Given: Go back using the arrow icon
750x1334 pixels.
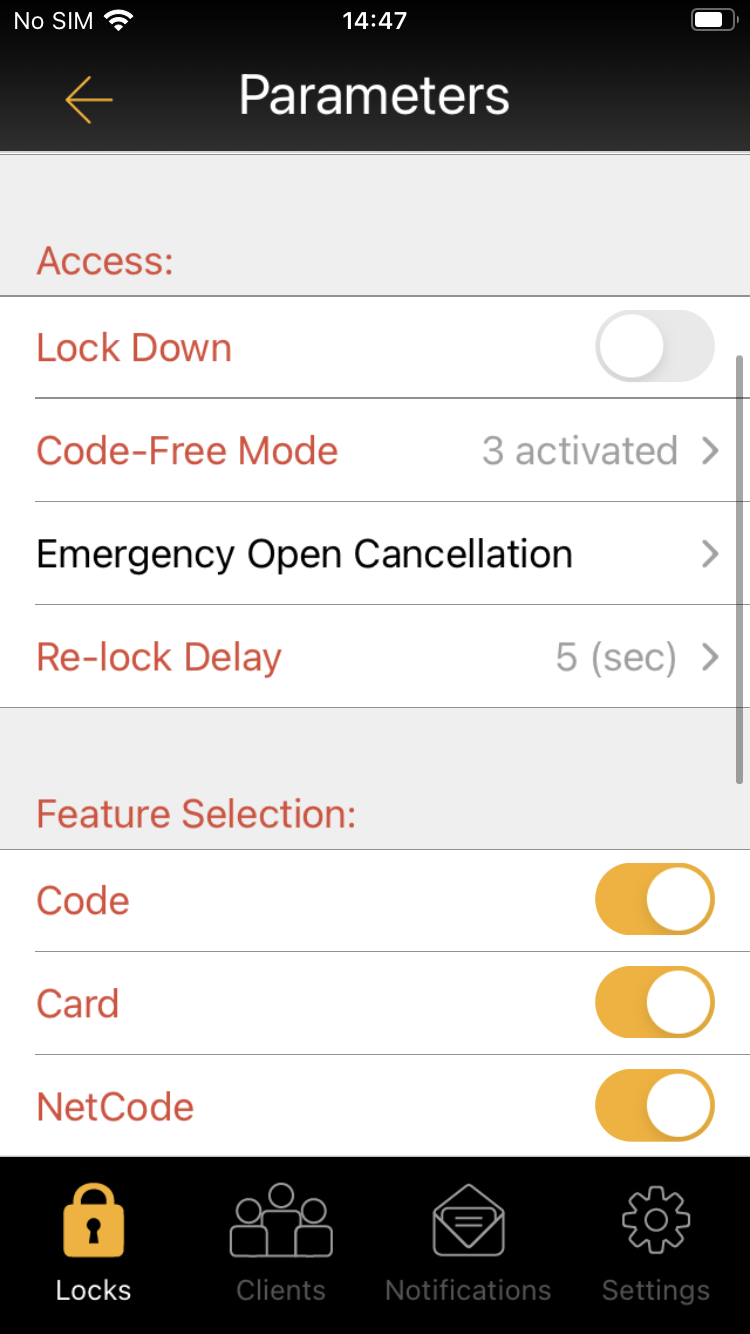Looking at the screenshot, I should click(x=89, y=98).
